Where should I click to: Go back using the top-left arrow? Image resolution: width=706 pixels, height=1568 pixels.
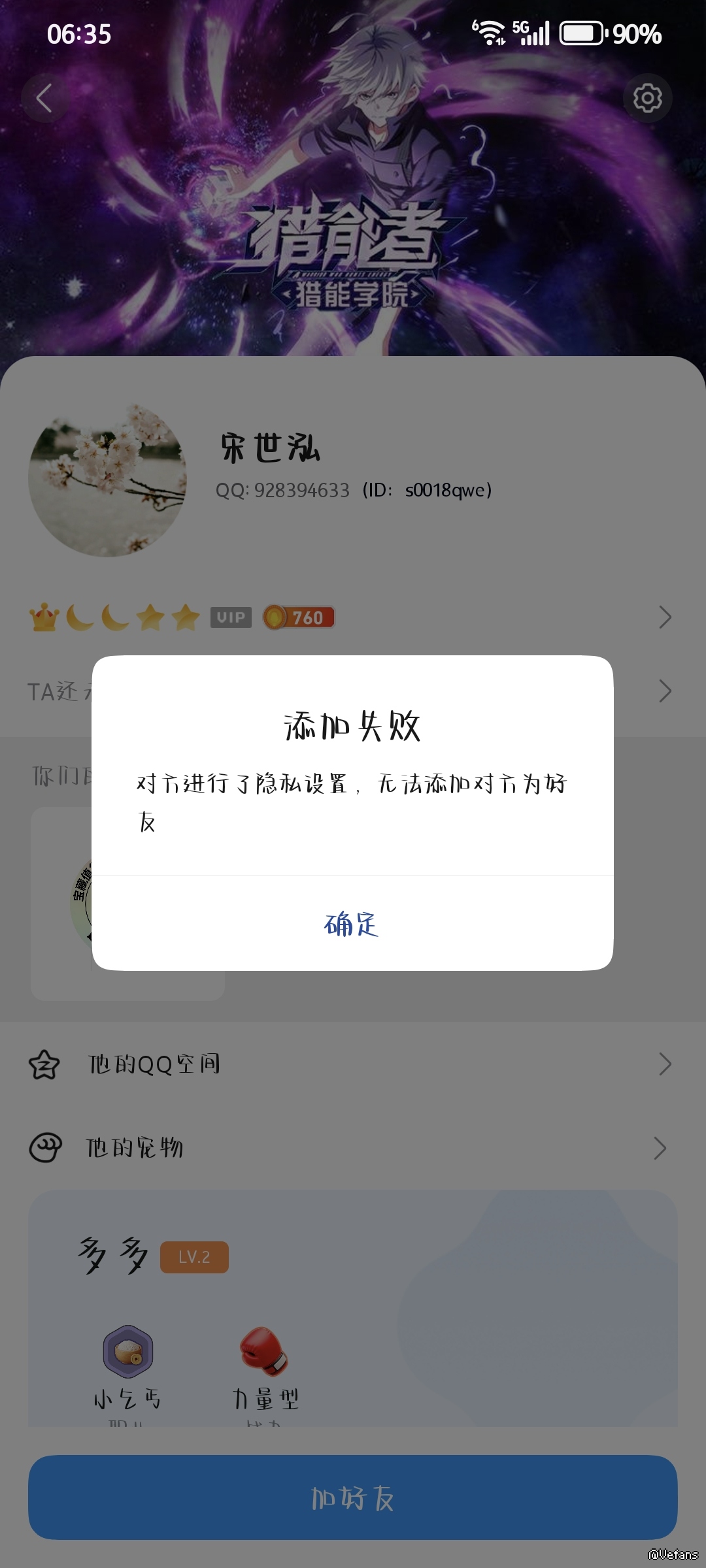pos(44,98)
